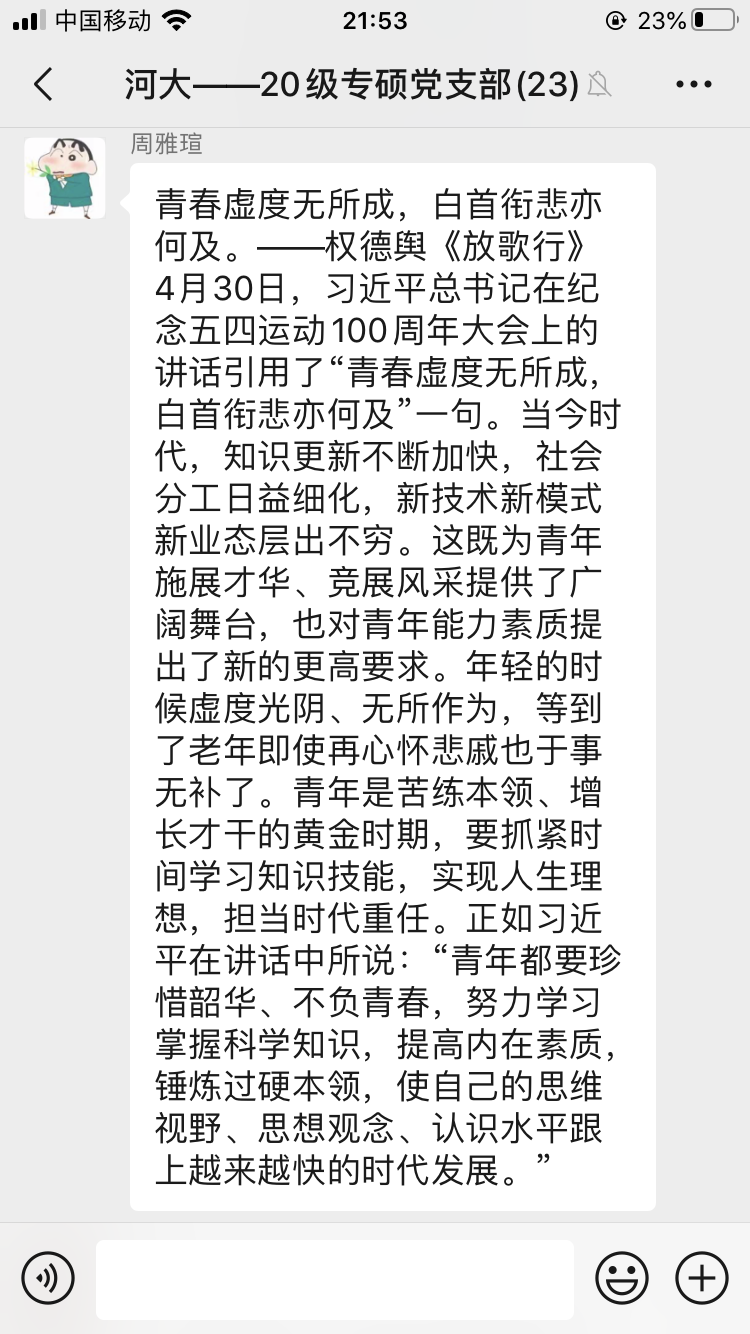Switch to voice message input
750x1334 pixels.
click(48, 1278)
